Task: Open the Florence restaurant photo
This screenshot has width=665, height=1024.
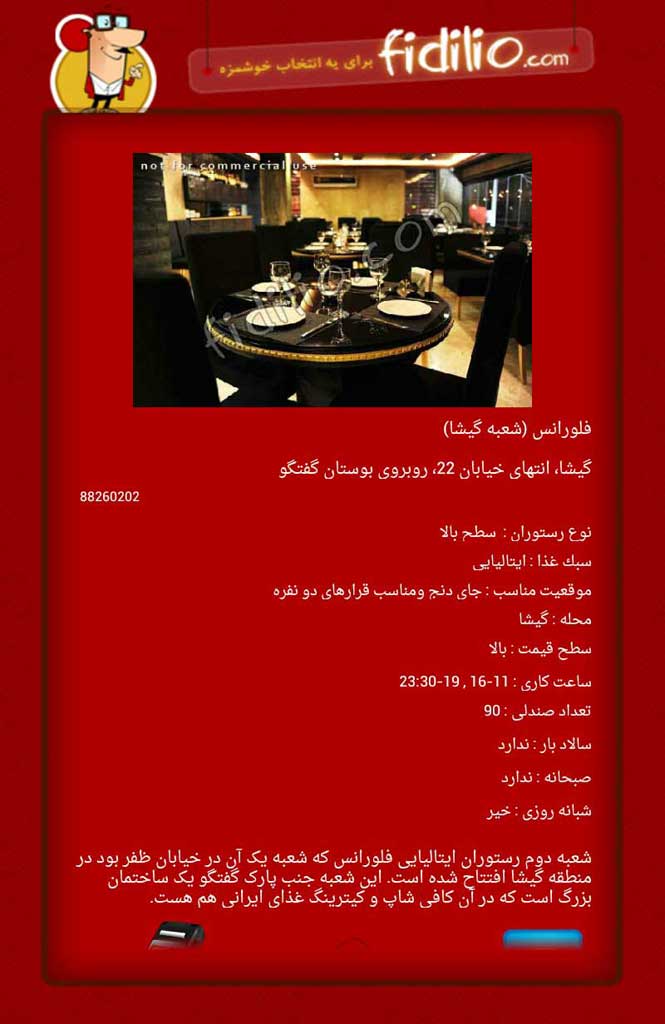Action: coord(332,280)
